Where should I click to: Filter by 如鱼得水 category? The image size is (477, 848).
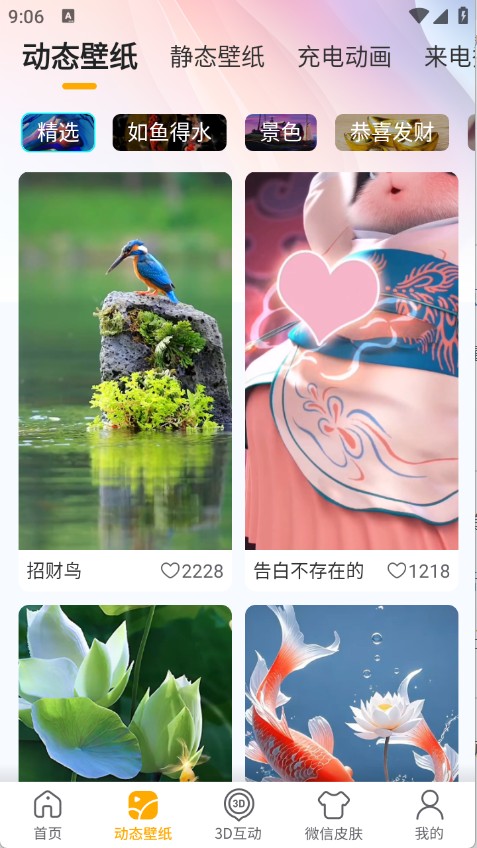(x=169, y=132)
